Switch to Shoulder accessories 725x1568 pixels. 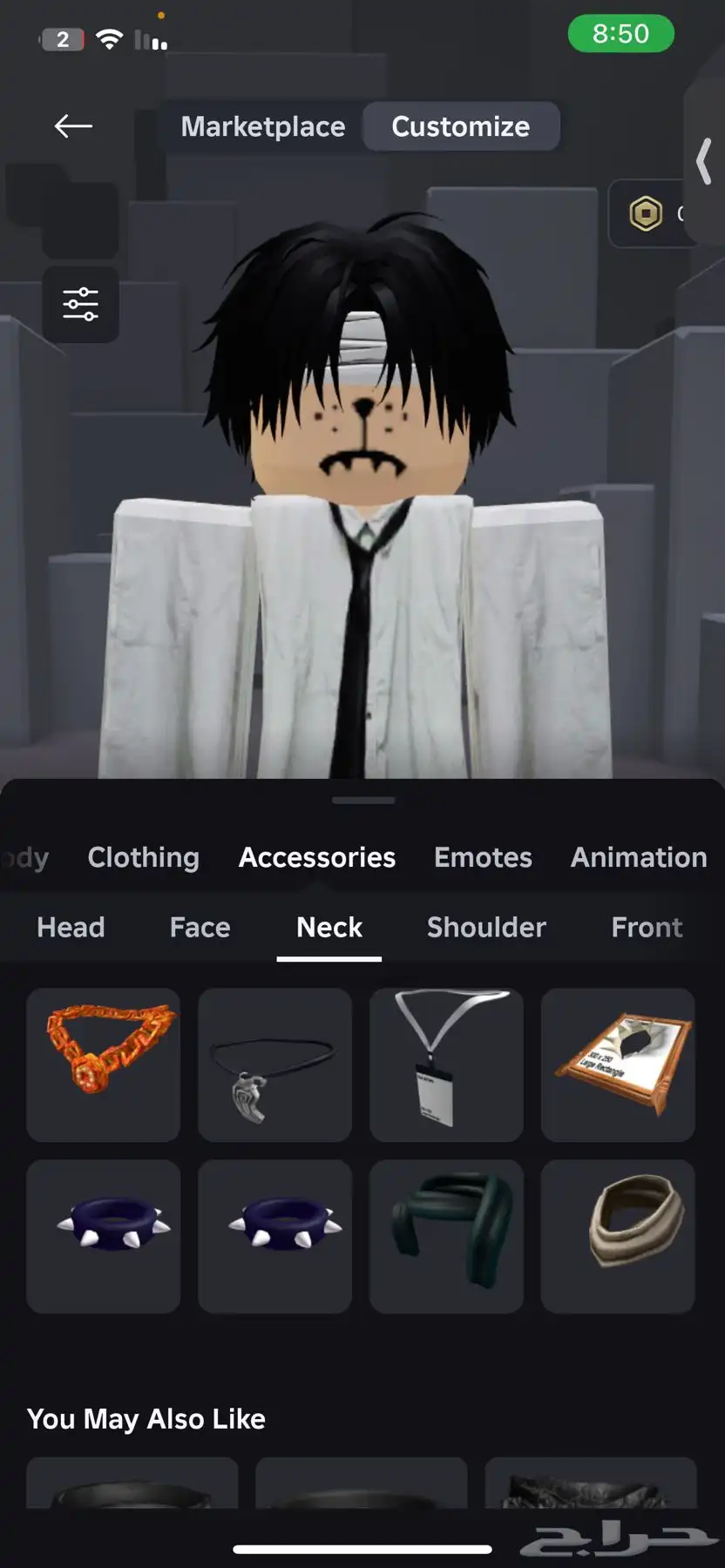[x=486, y=927]
